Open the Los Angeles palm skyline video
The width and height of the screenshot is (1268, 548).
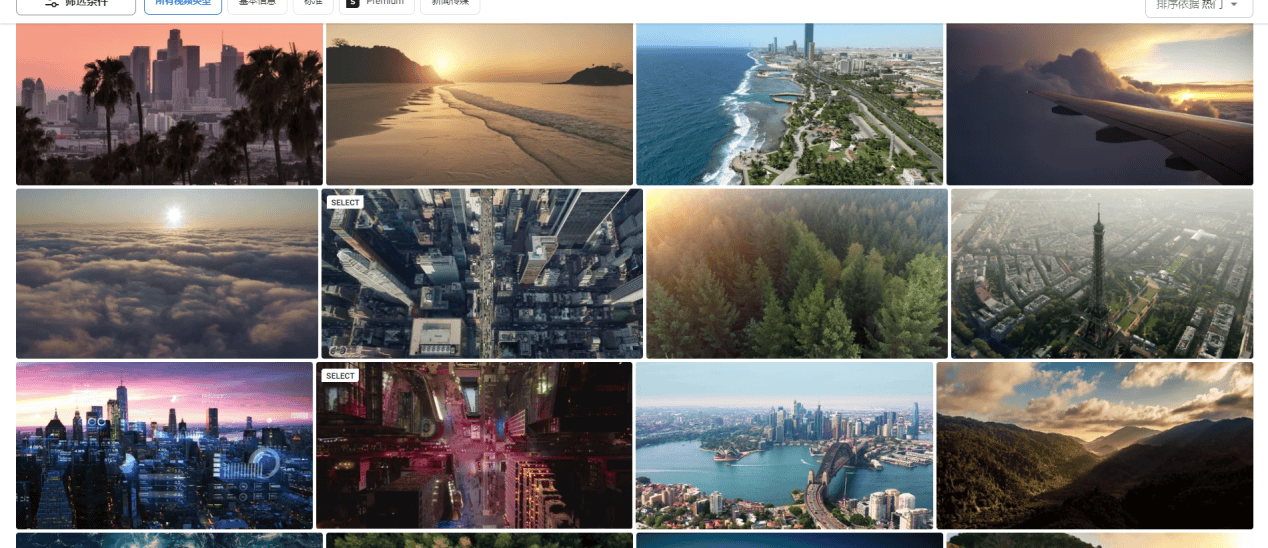(x=169, y=104)
